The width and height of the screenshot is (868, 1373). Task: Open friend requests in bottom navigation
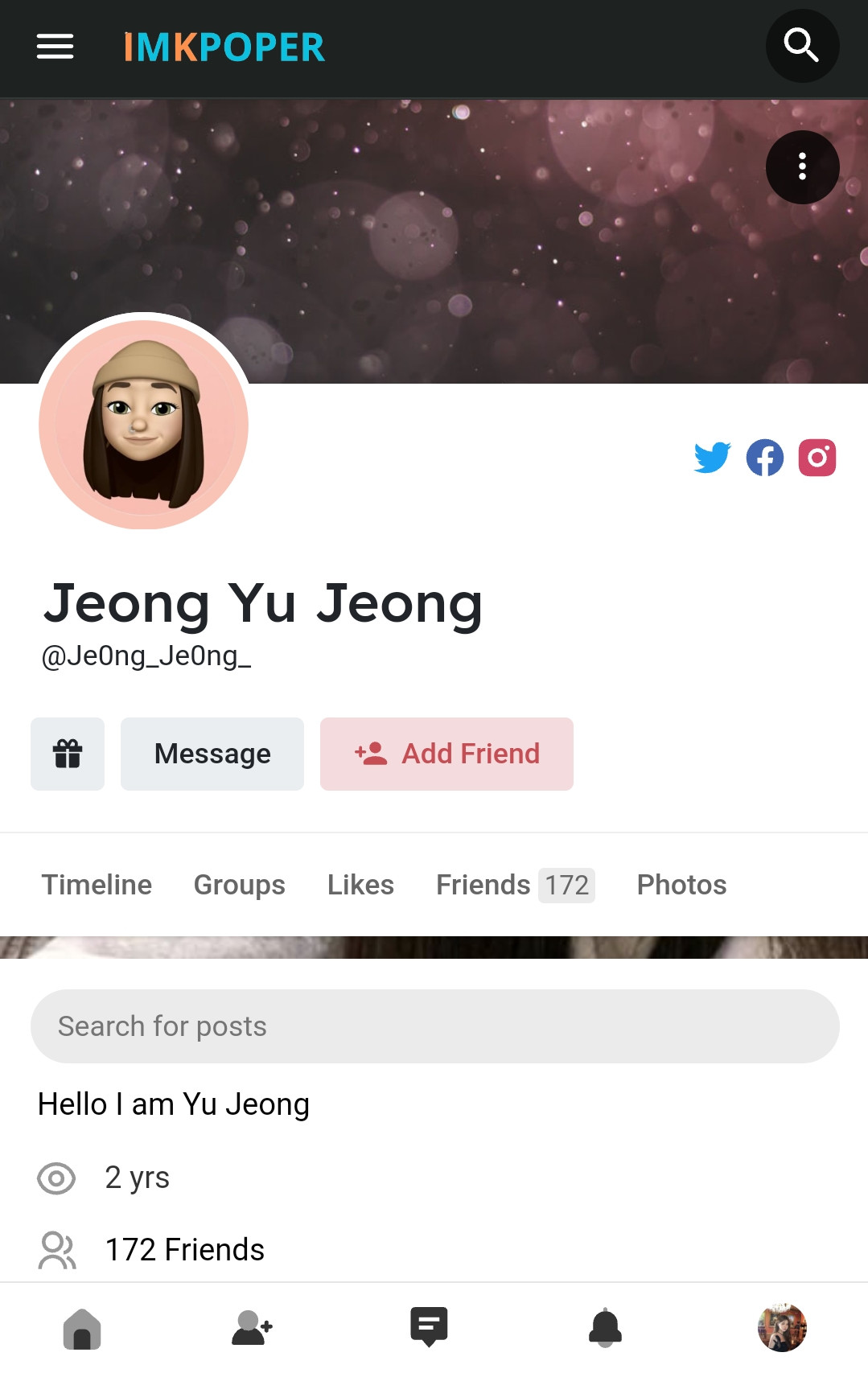coord(252,1328)
